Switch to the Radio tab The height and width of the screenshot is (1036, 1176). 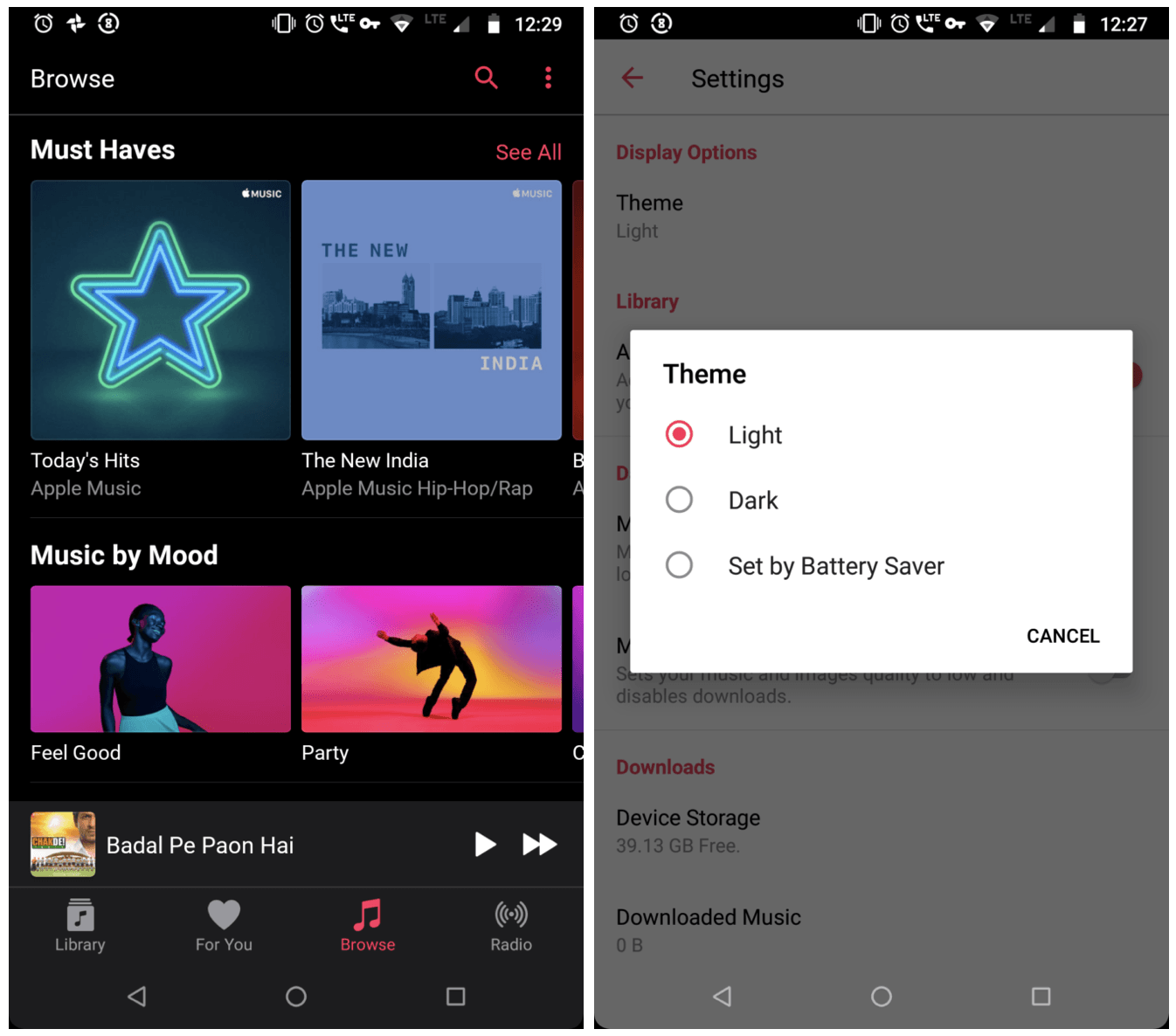coord(511,925)
